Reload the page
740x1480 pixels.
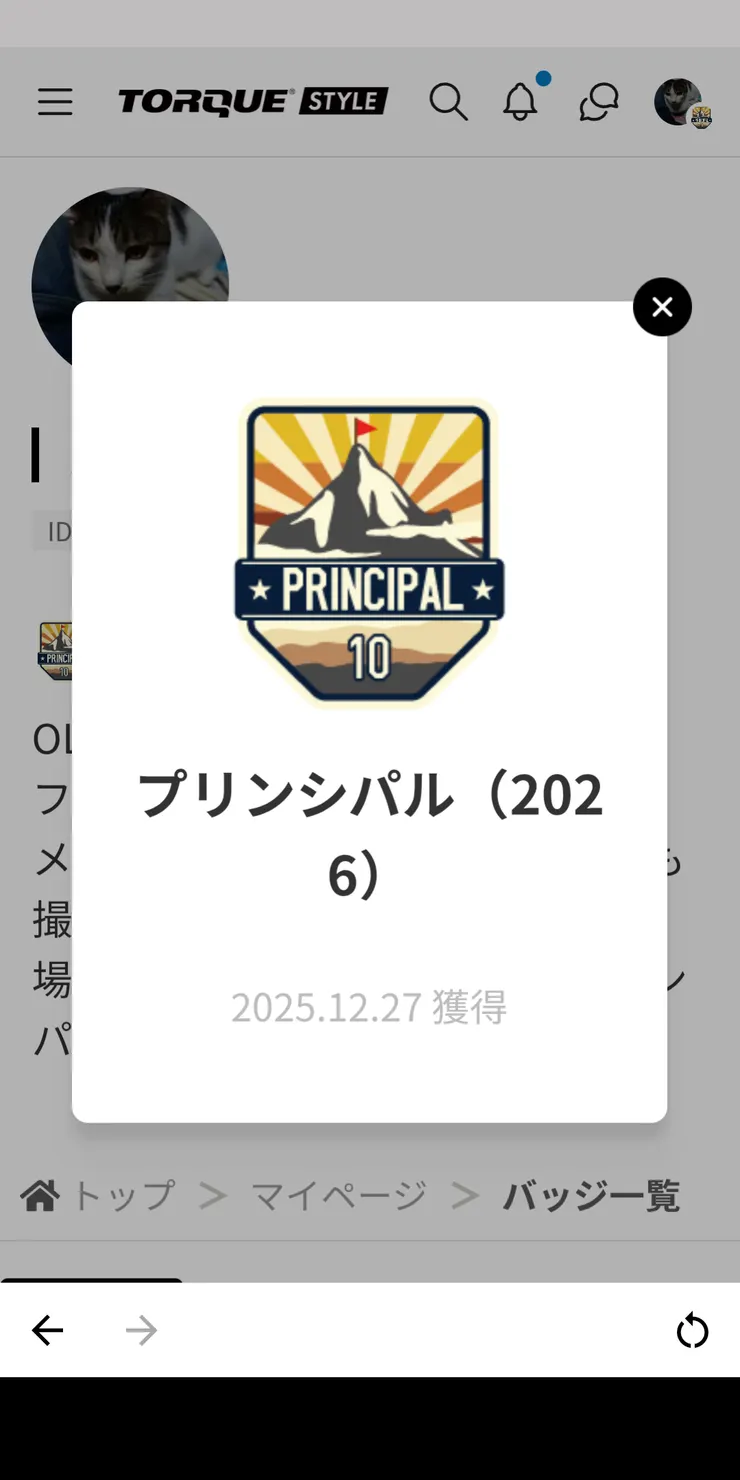click(x=692, y=1331)
